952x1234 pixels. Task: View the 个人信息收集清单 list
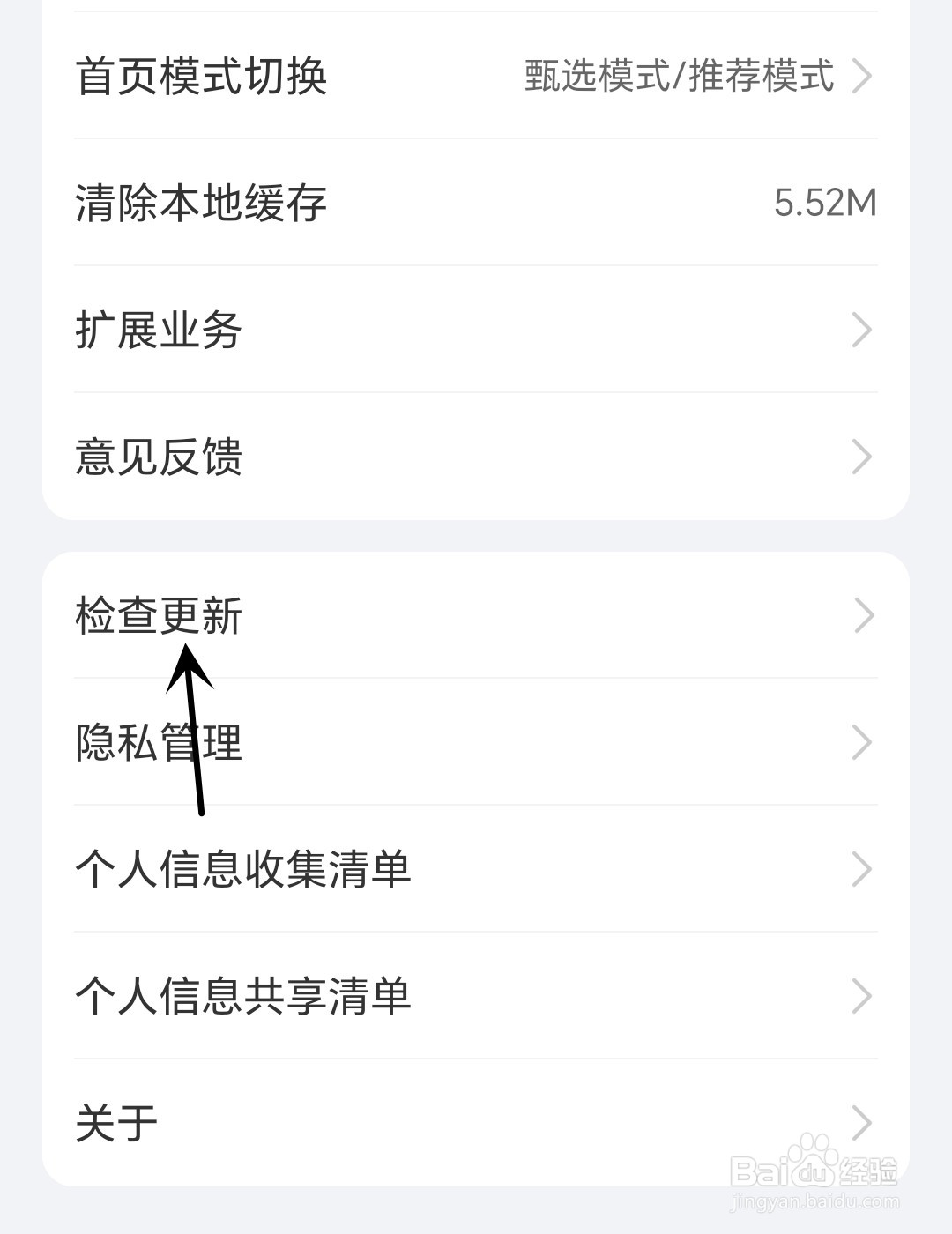[242, 868]
